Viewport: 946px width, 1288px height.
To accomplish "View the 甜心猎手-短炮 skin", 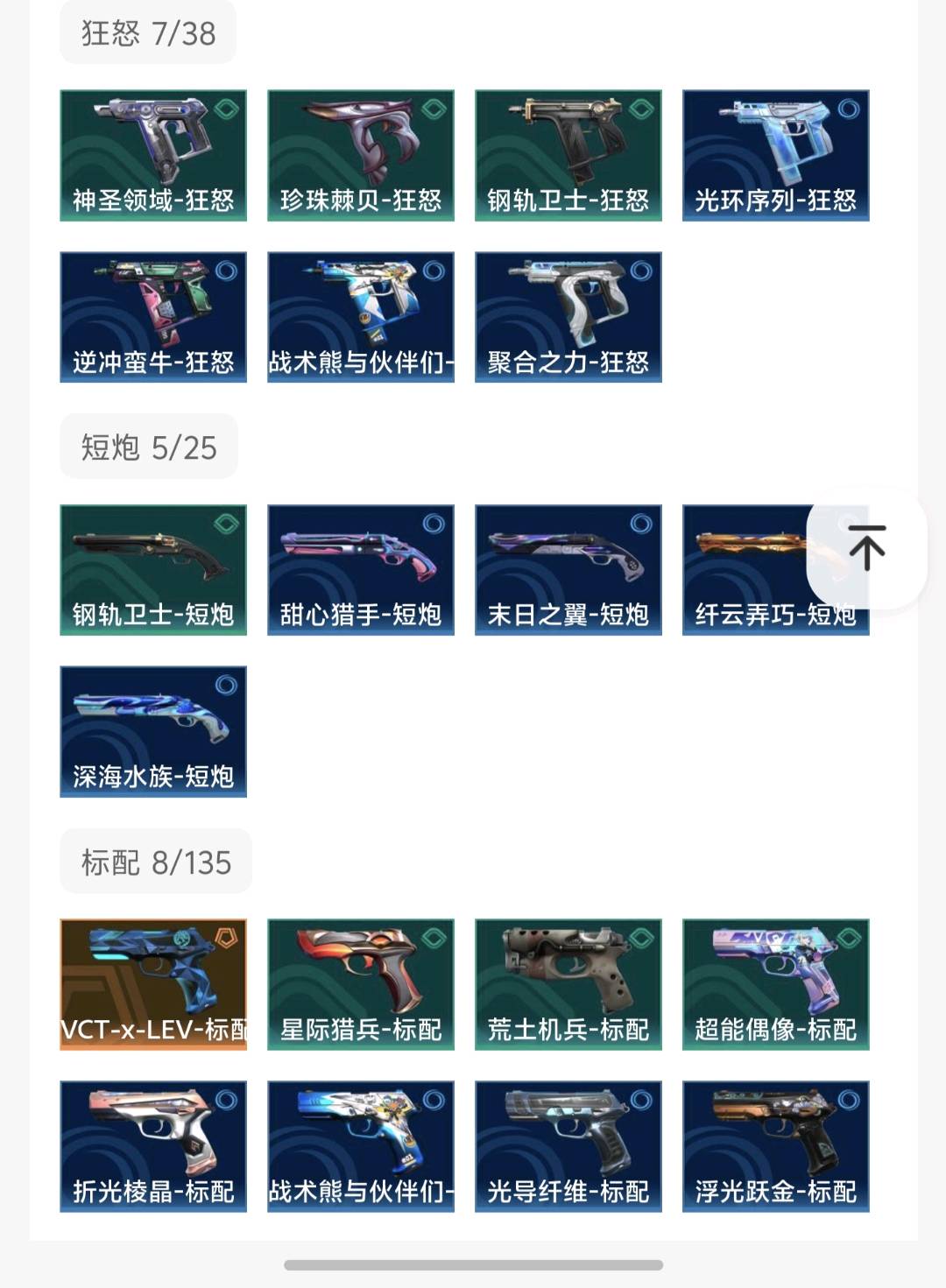I will (361, 569).
